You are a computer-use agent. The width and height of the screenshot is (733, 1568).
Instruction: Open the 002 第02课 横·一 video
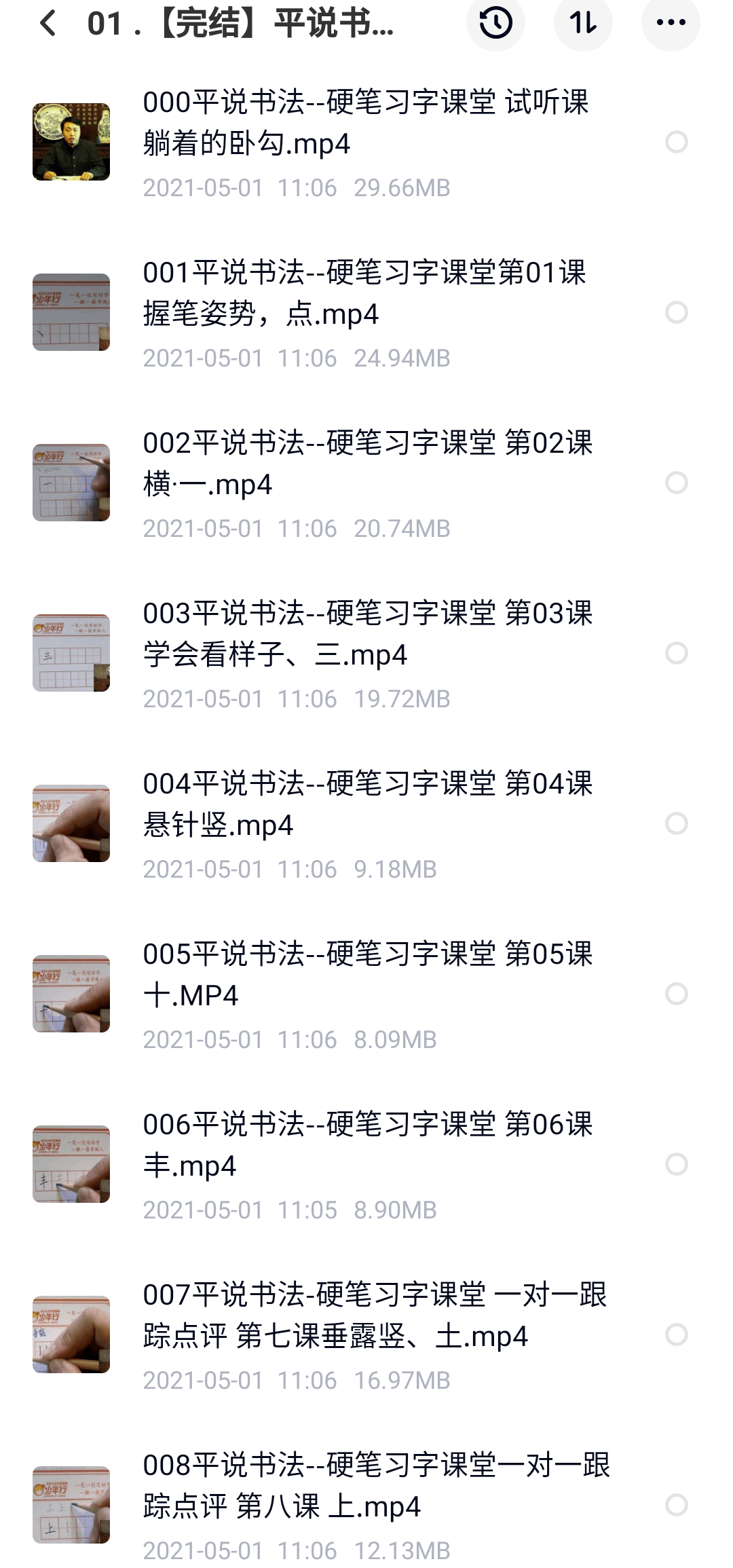coord(365,464)
